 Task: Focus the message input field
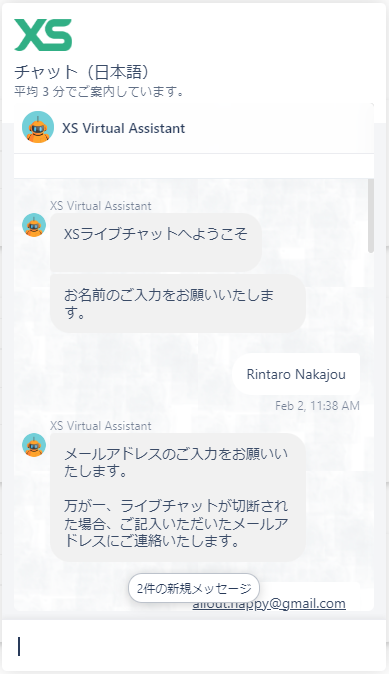(194, 646)
